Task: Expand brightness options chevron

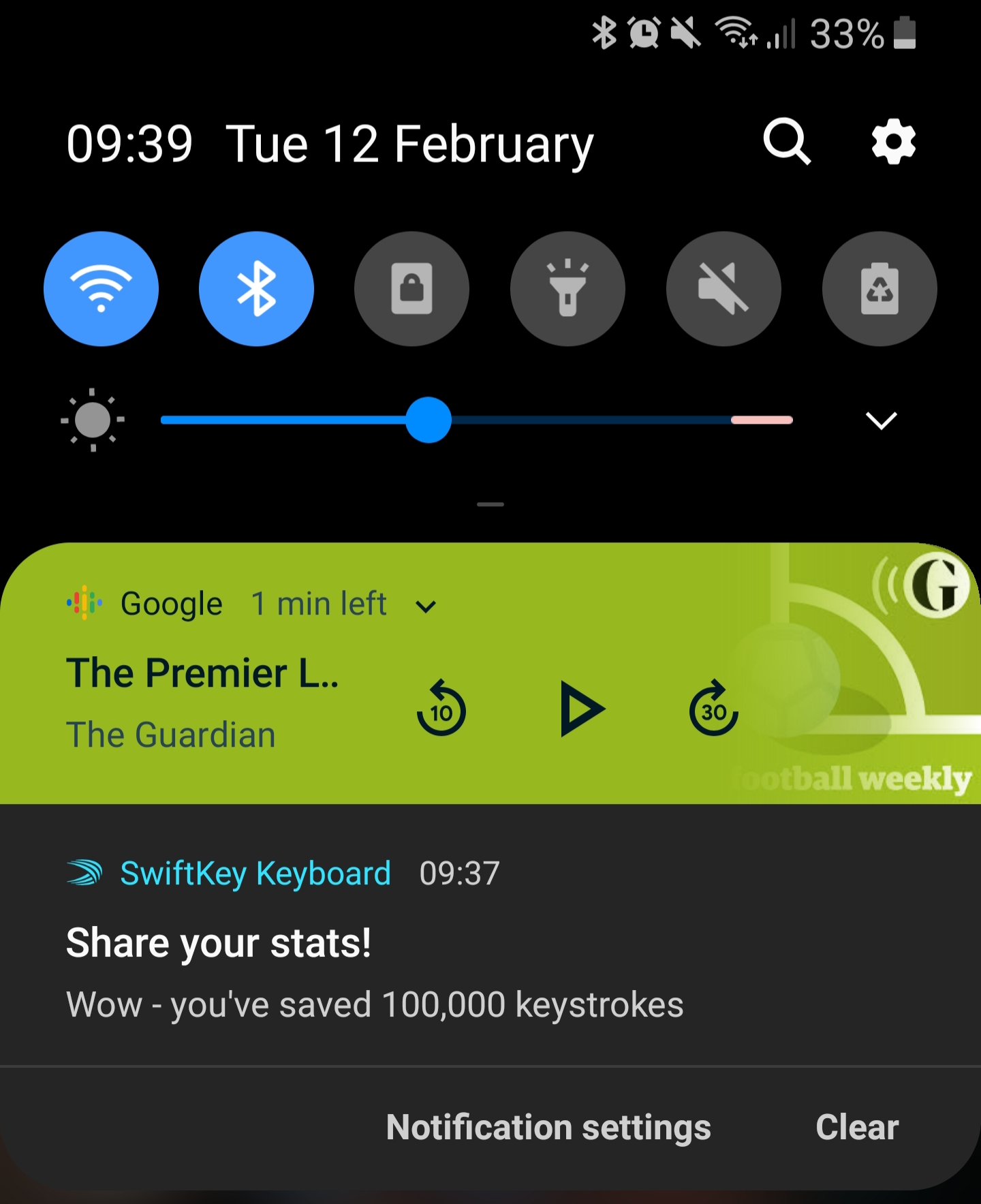Action: click(881, 420)
